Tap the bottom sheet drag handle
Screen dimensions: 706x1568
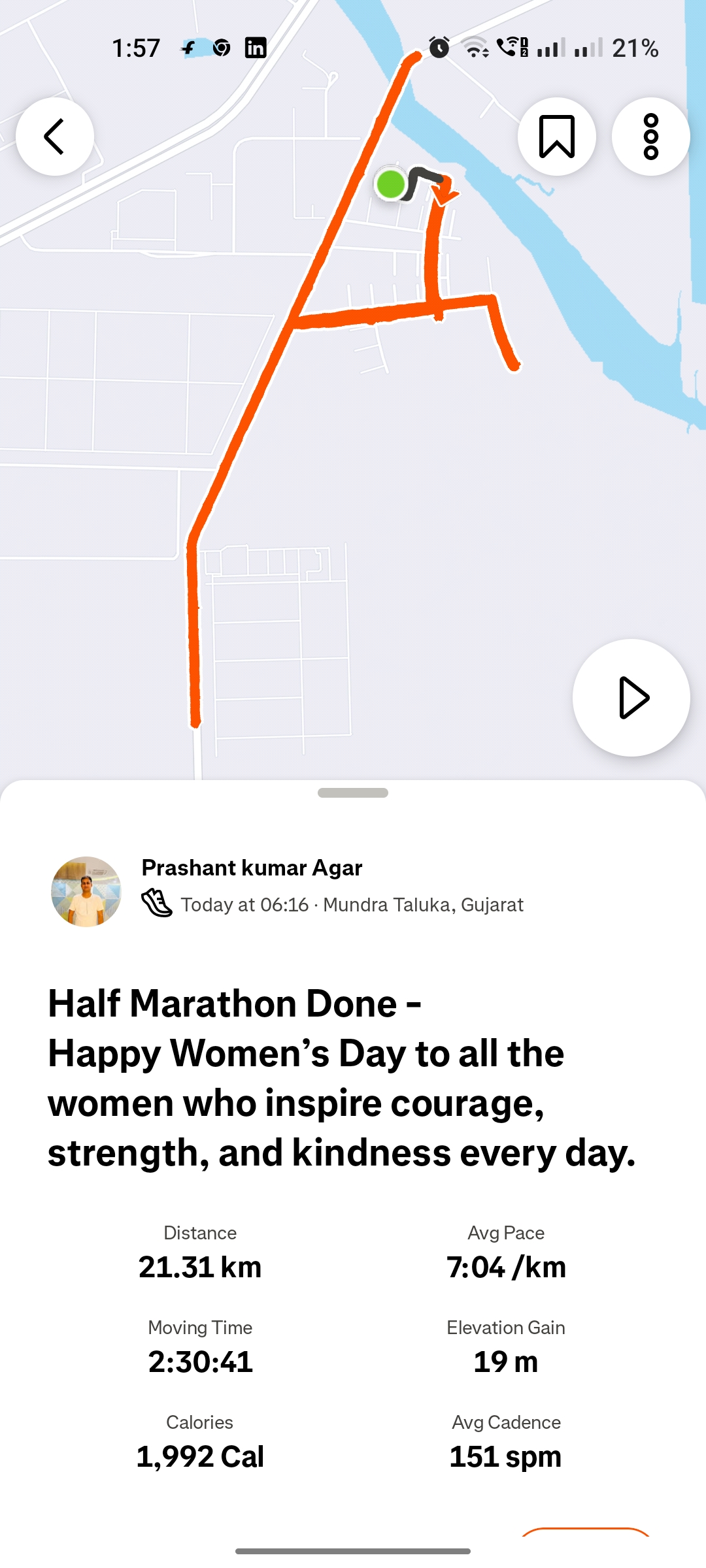click(353, 792)
